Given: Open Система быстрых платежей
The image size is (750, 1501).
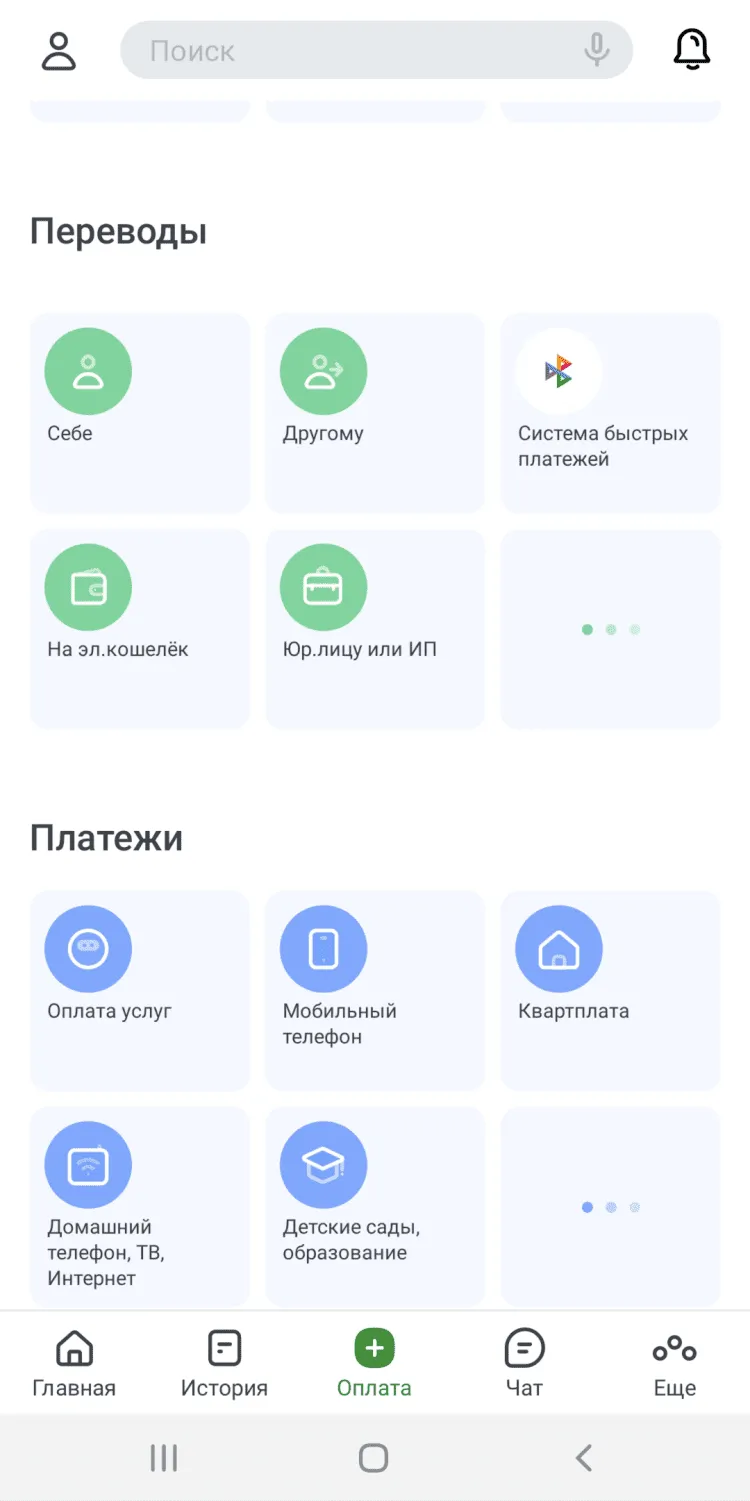Looking at the screenshot, I should [610, 412].
